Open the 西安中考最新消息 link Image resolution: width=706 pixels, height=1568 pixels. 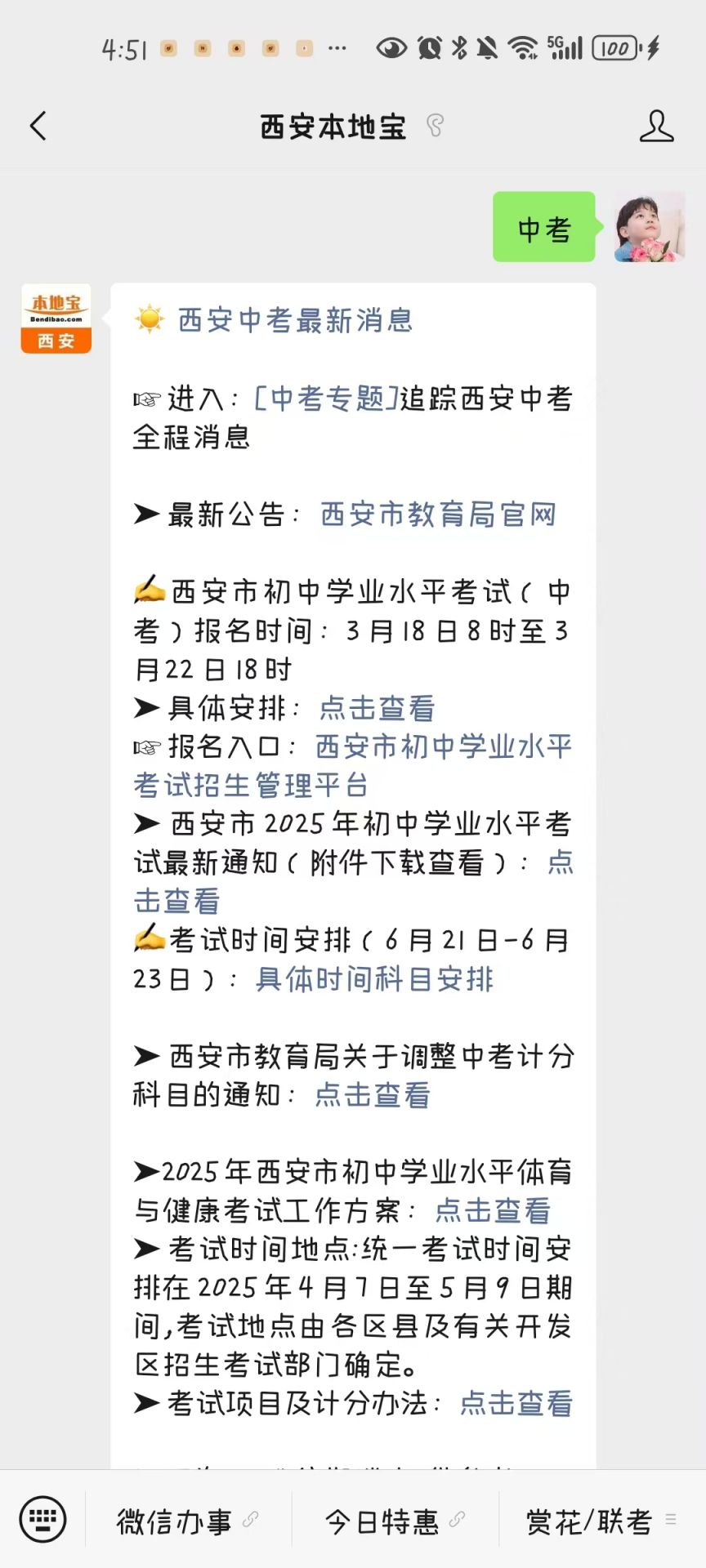[295, 320]
